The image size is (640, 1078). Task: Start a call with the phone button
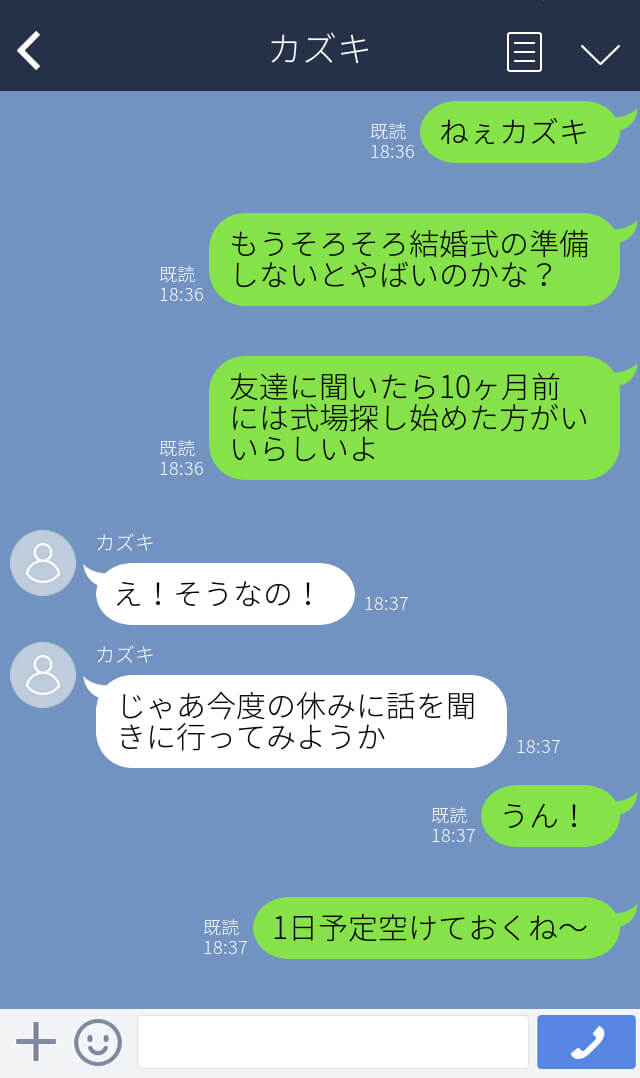[586, 1042]
